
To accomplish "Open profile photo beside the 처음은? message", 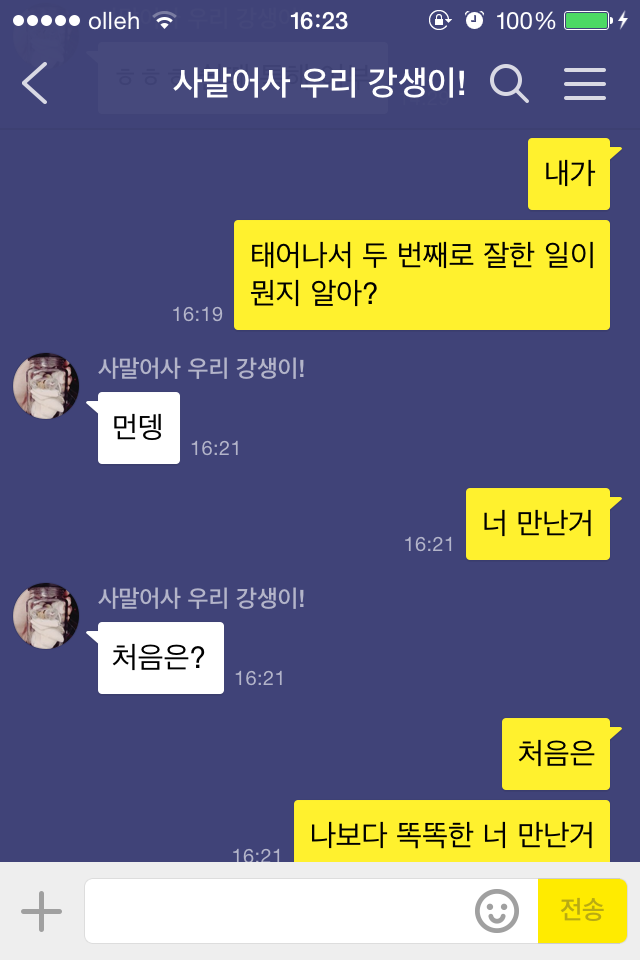I will point(46,616).
